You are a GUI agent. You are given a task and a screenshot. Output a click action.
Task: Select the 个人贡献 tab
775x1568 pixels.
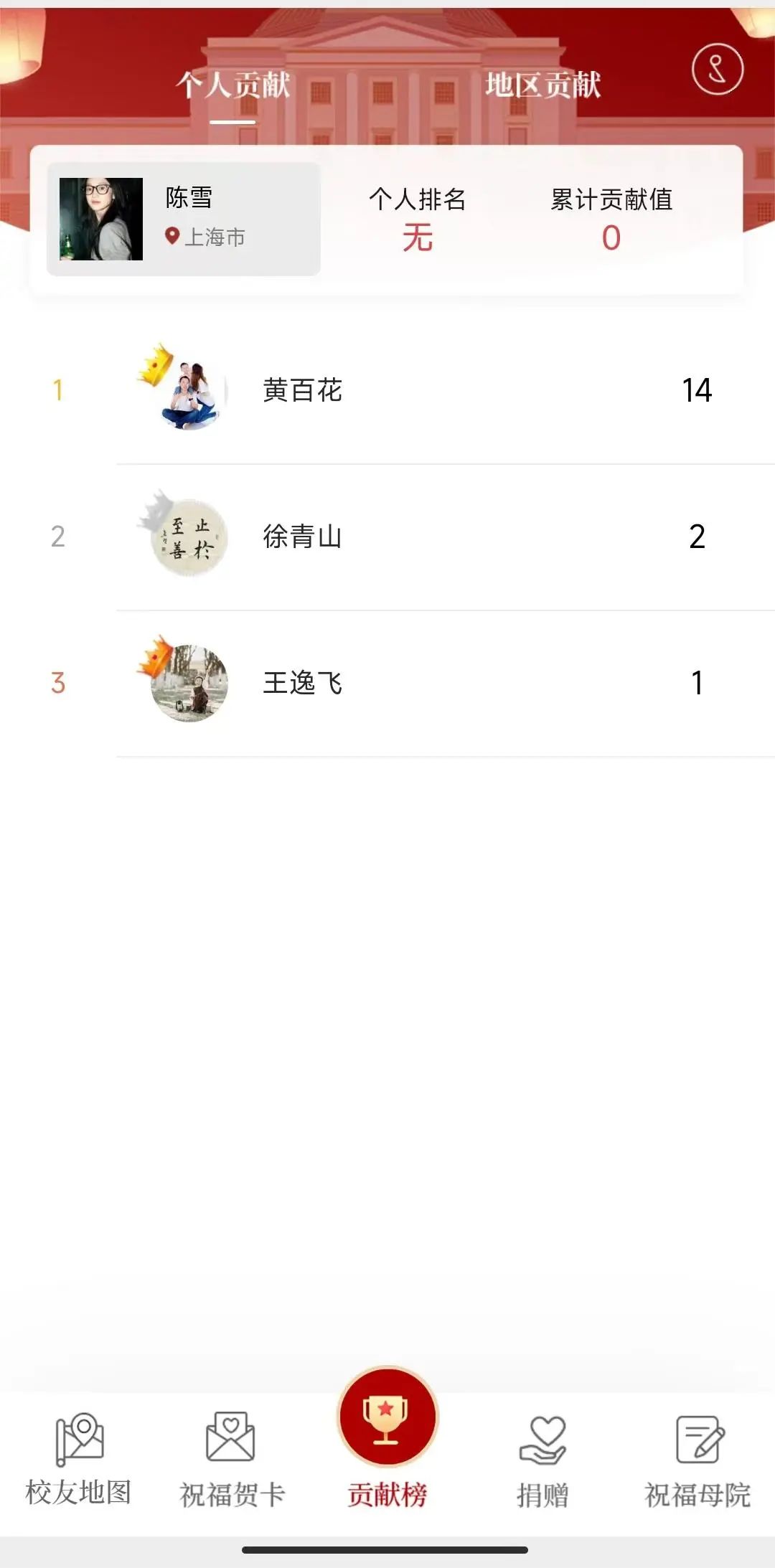[x=232, y=85]
